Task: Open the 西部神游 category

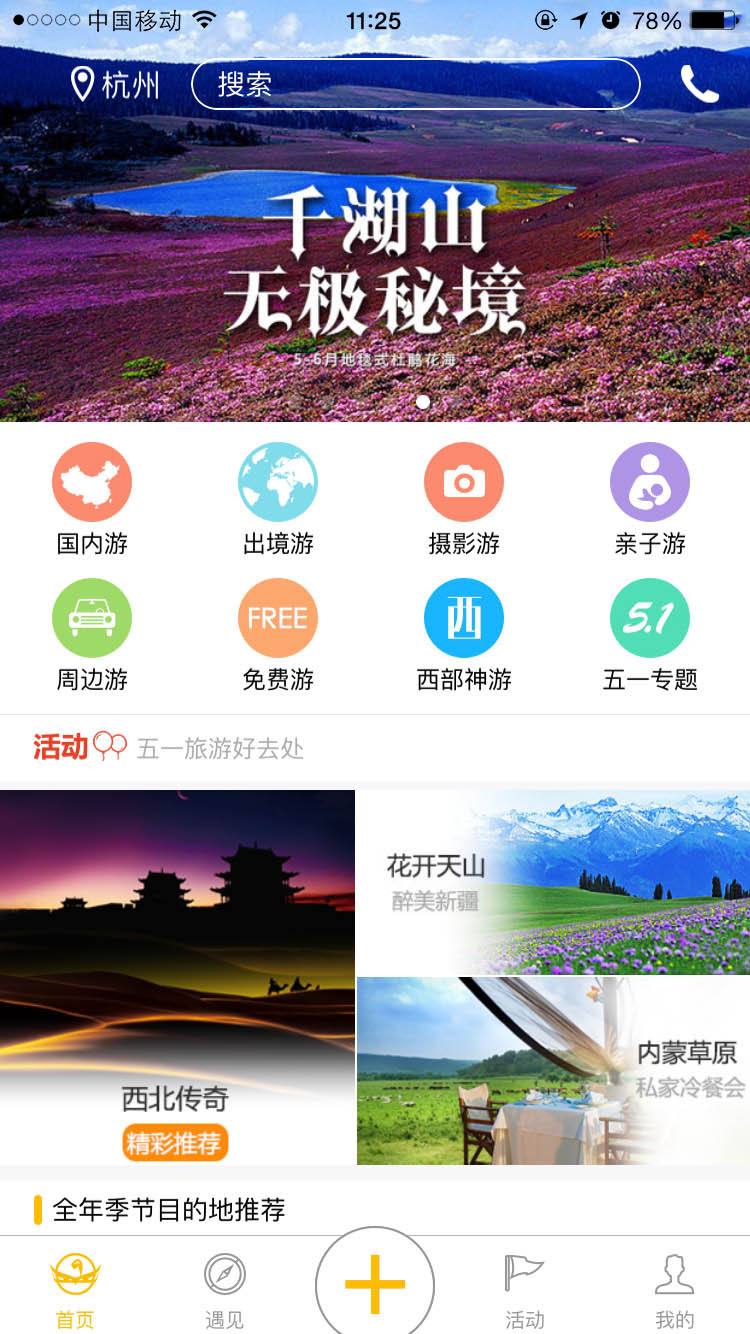Action: 464,635
